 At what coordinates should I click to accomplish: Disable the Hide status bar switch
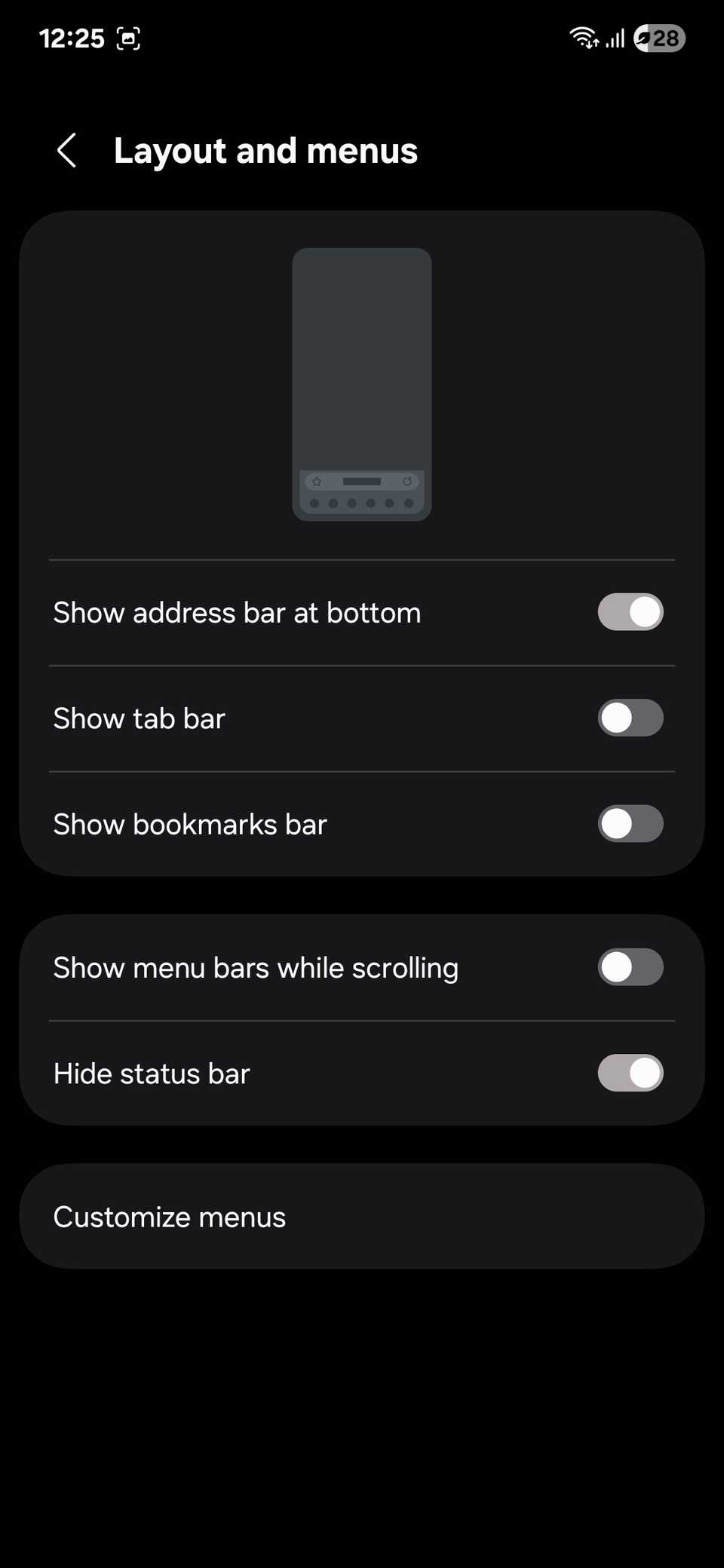pos(630,1073)
